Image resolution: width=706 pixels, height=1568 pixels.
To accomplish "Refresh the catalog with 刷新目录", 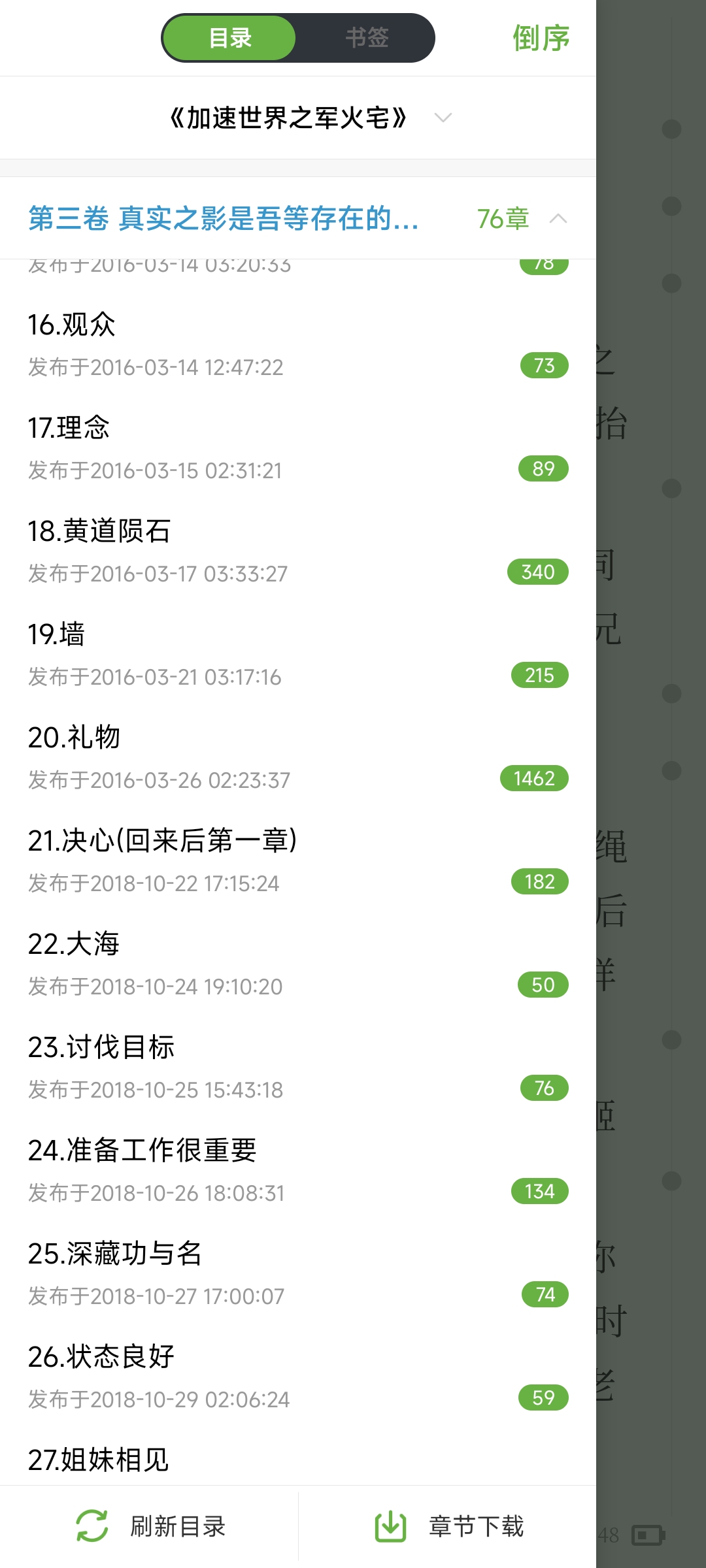I will pos(150,1526).
